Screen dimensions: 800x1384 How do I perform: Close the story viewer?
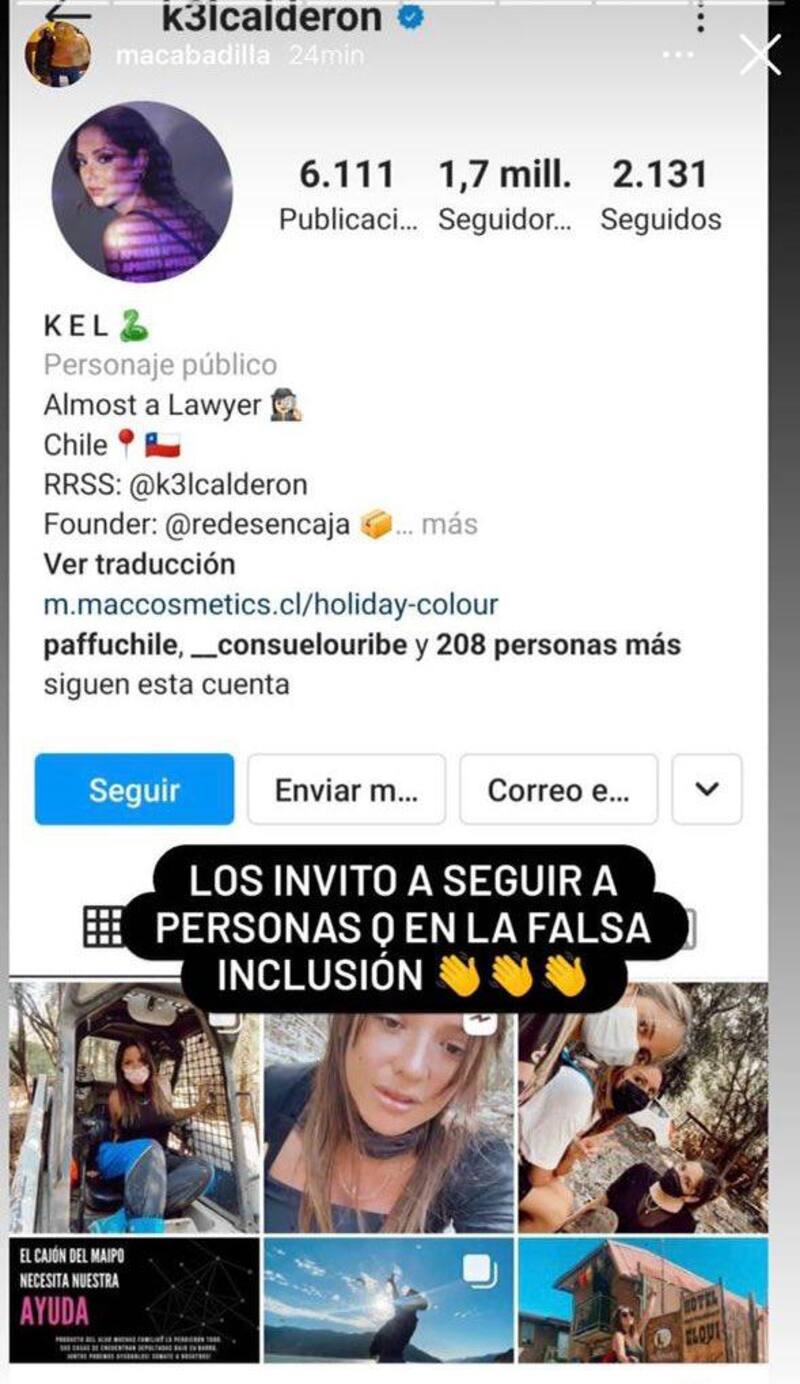pyautogui.click(x=759, y=54)
